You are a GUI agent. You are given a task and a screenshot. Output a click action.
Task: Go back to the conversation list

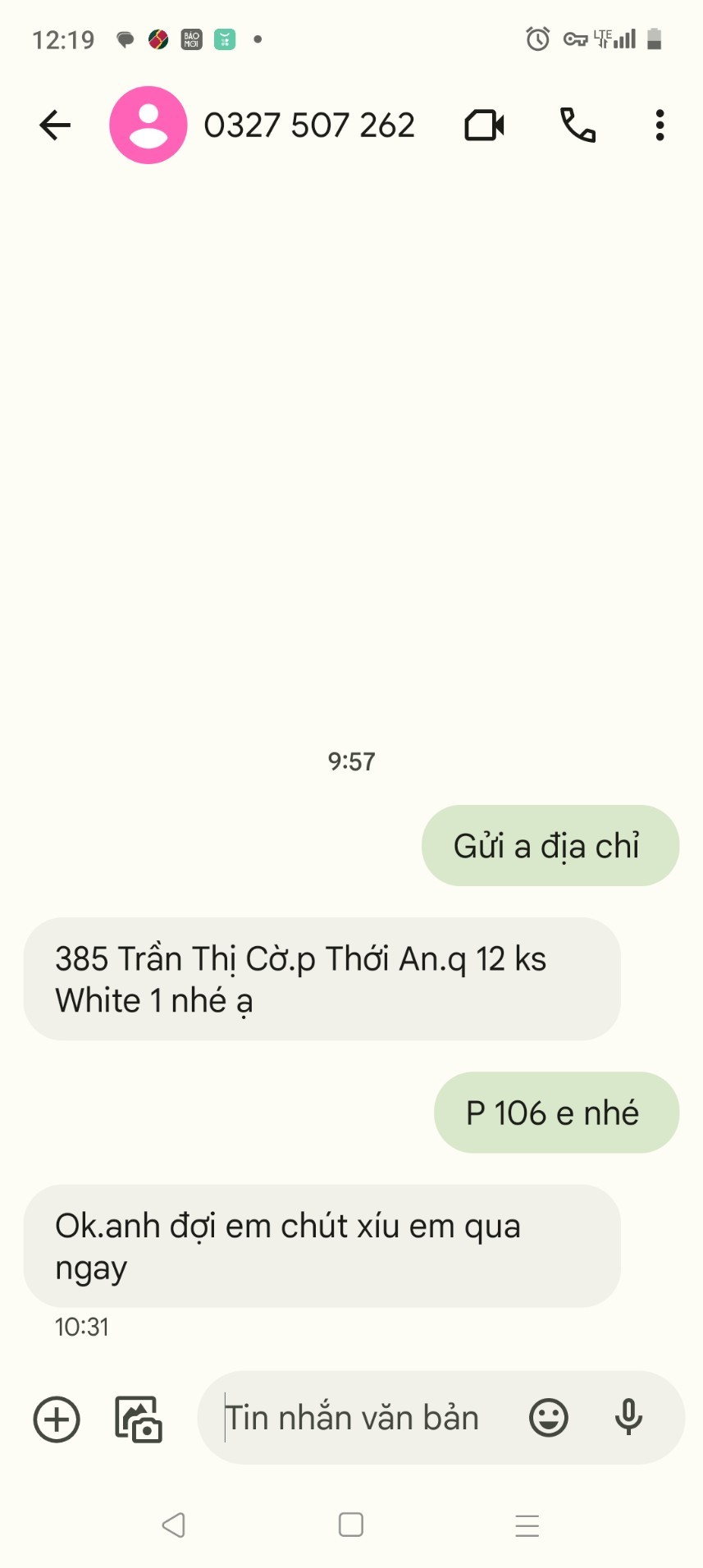pos(55,126)
